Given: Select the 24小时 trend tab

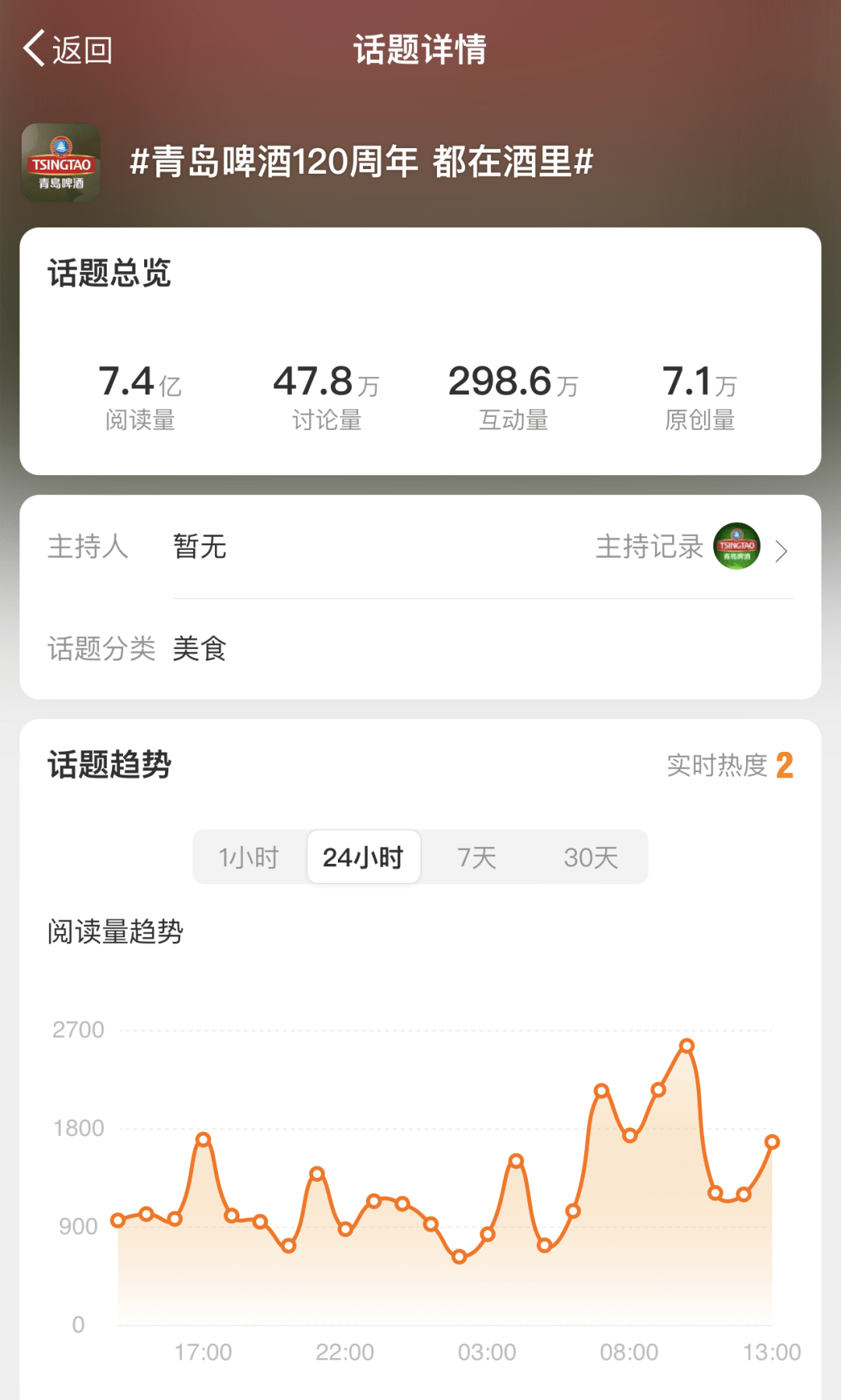Looking at the screenshot, I should (364, 858).
